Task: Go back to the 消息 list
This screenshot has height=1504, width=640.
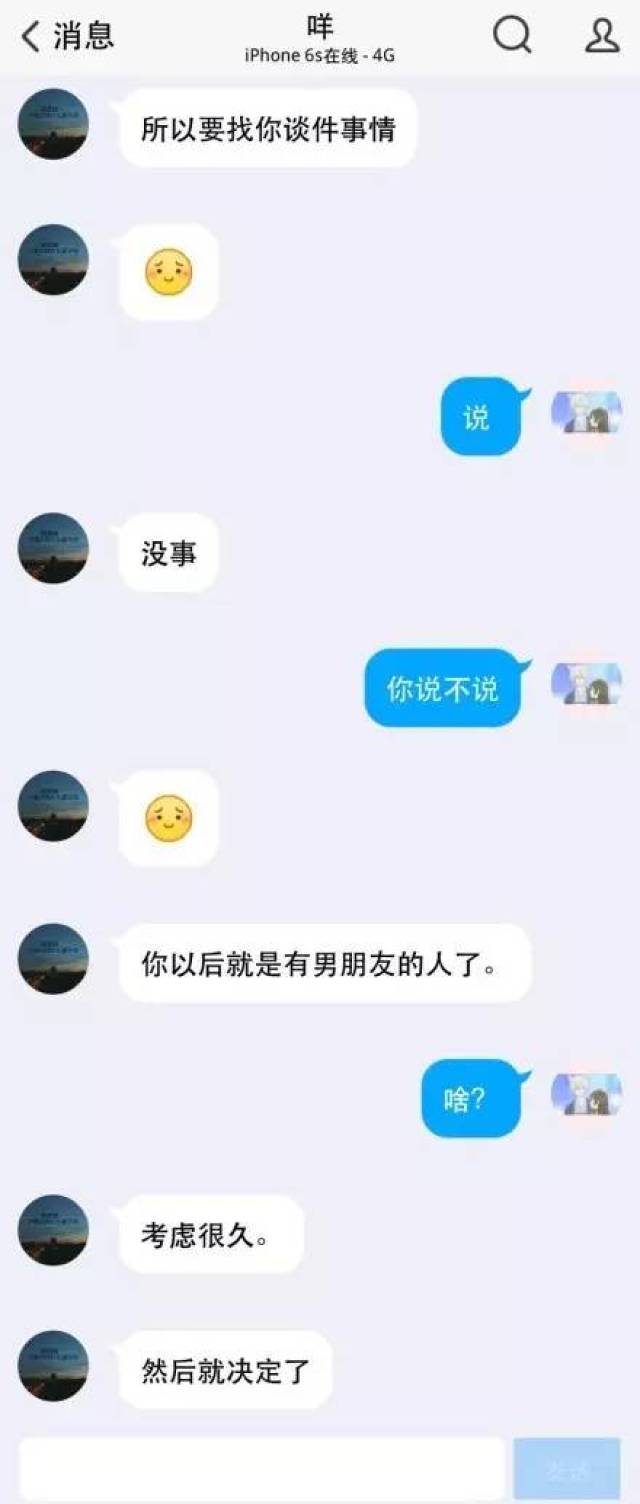Action: pos(68,36)
